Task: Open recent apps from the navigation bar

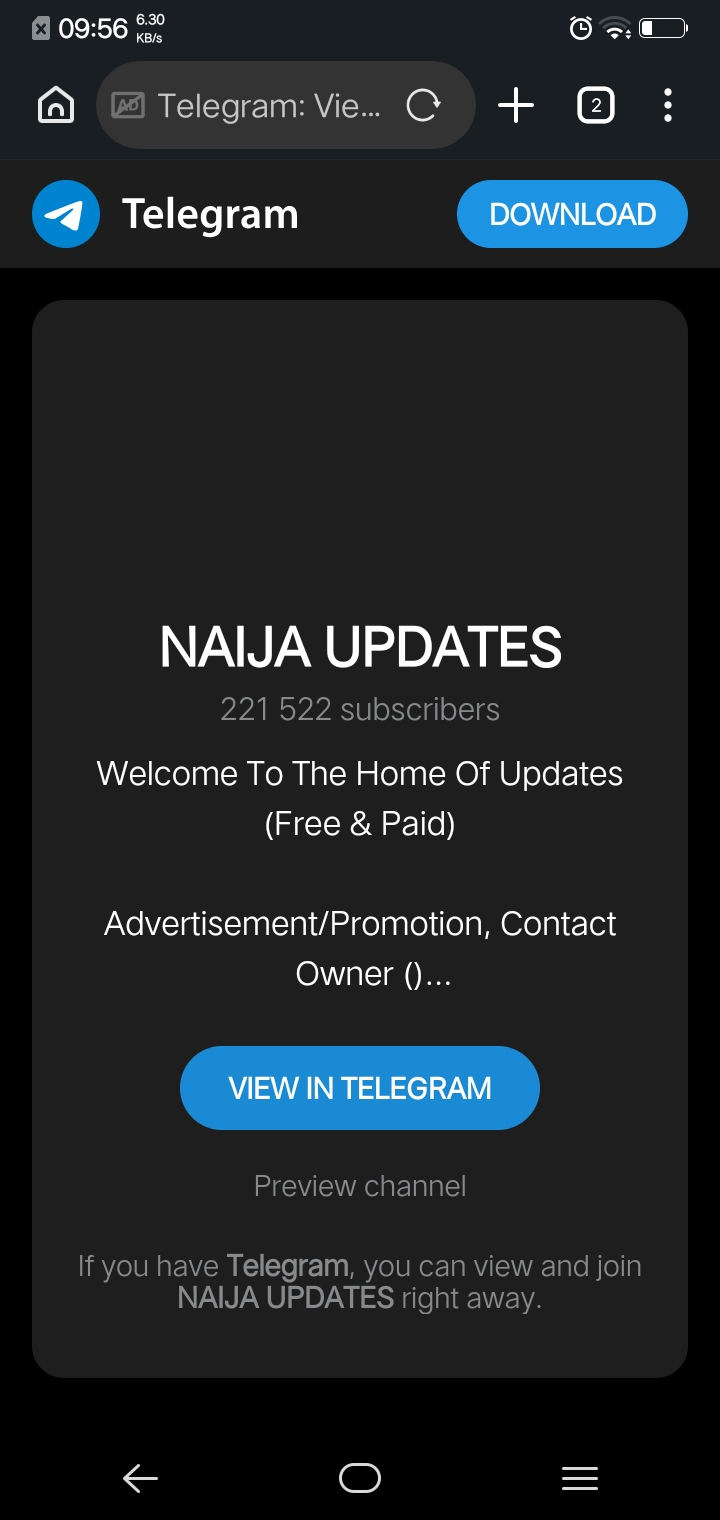Action: 580,1478
